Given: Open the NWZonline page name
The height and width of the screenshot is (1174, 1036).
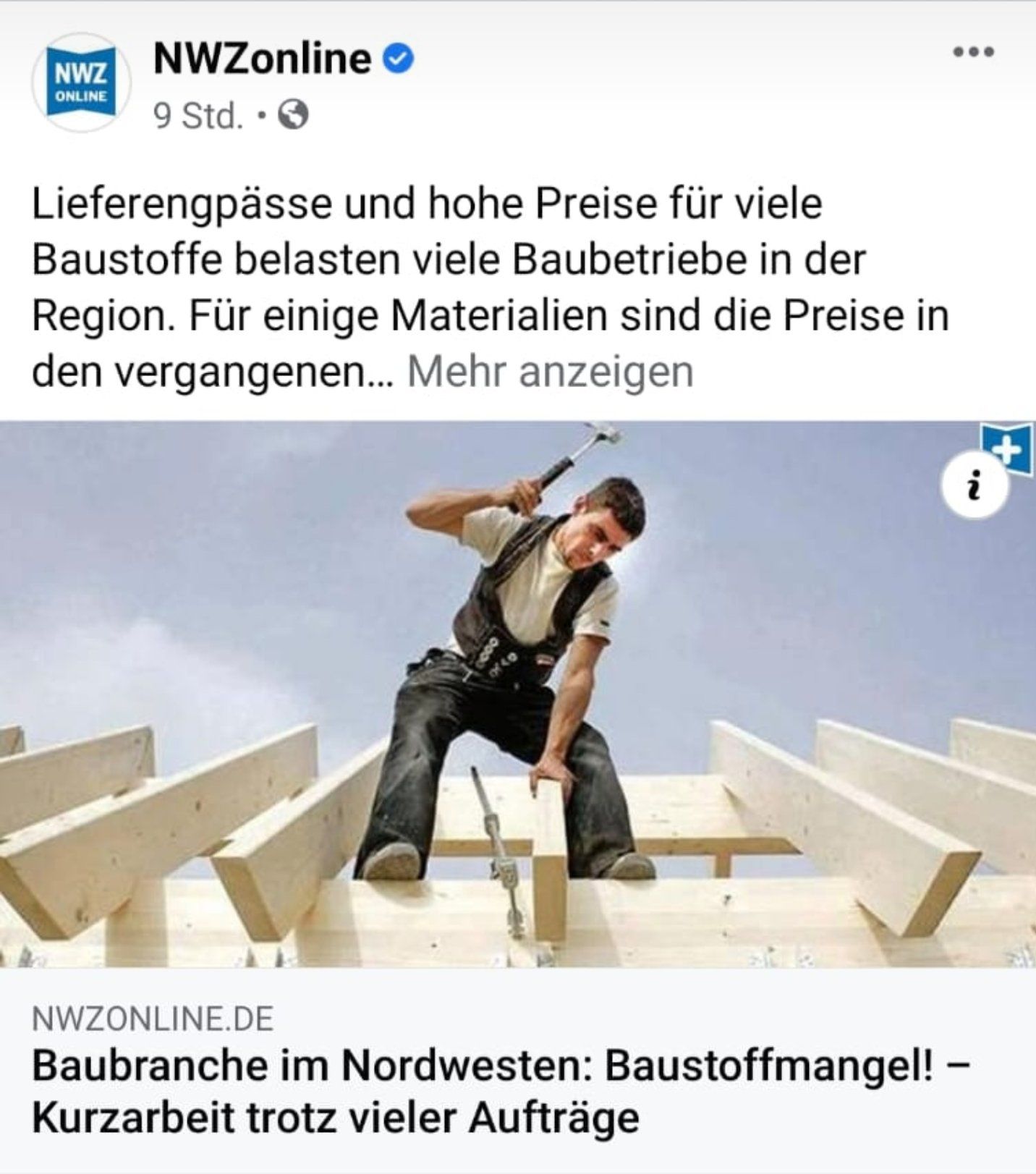Looking at the screenshot, I should coord(263,59).
